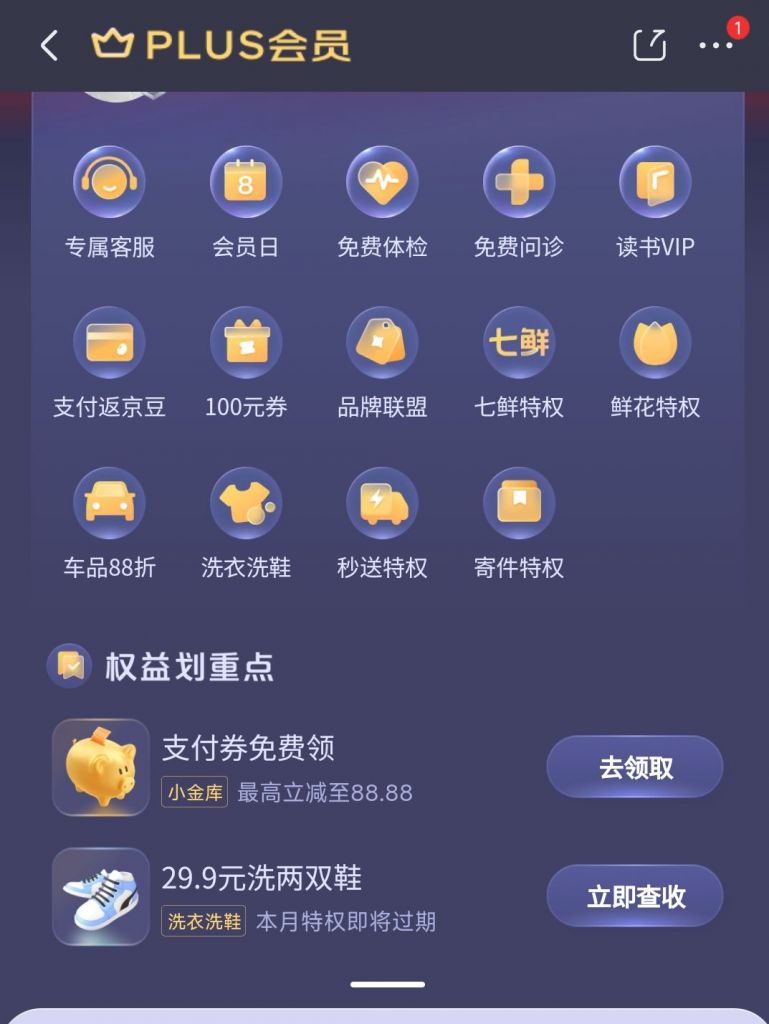
Task: Tap the golden piggy bank thumbnail
Action: (99, 767)
